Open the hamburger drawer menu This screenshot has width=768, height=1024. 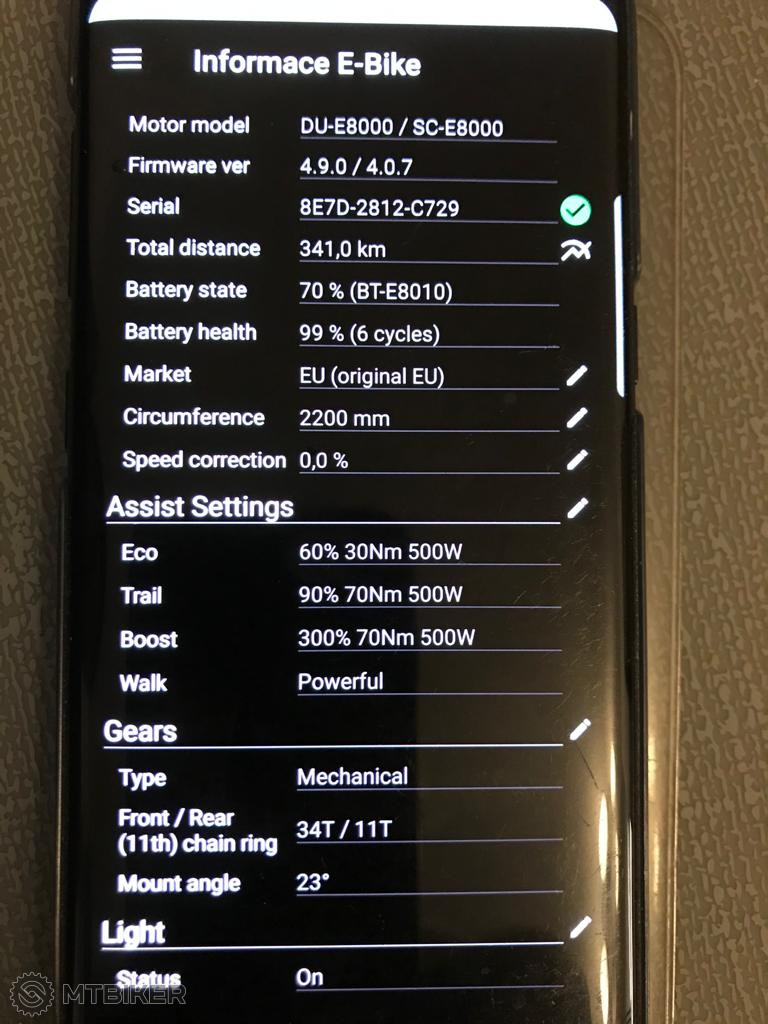126,59
